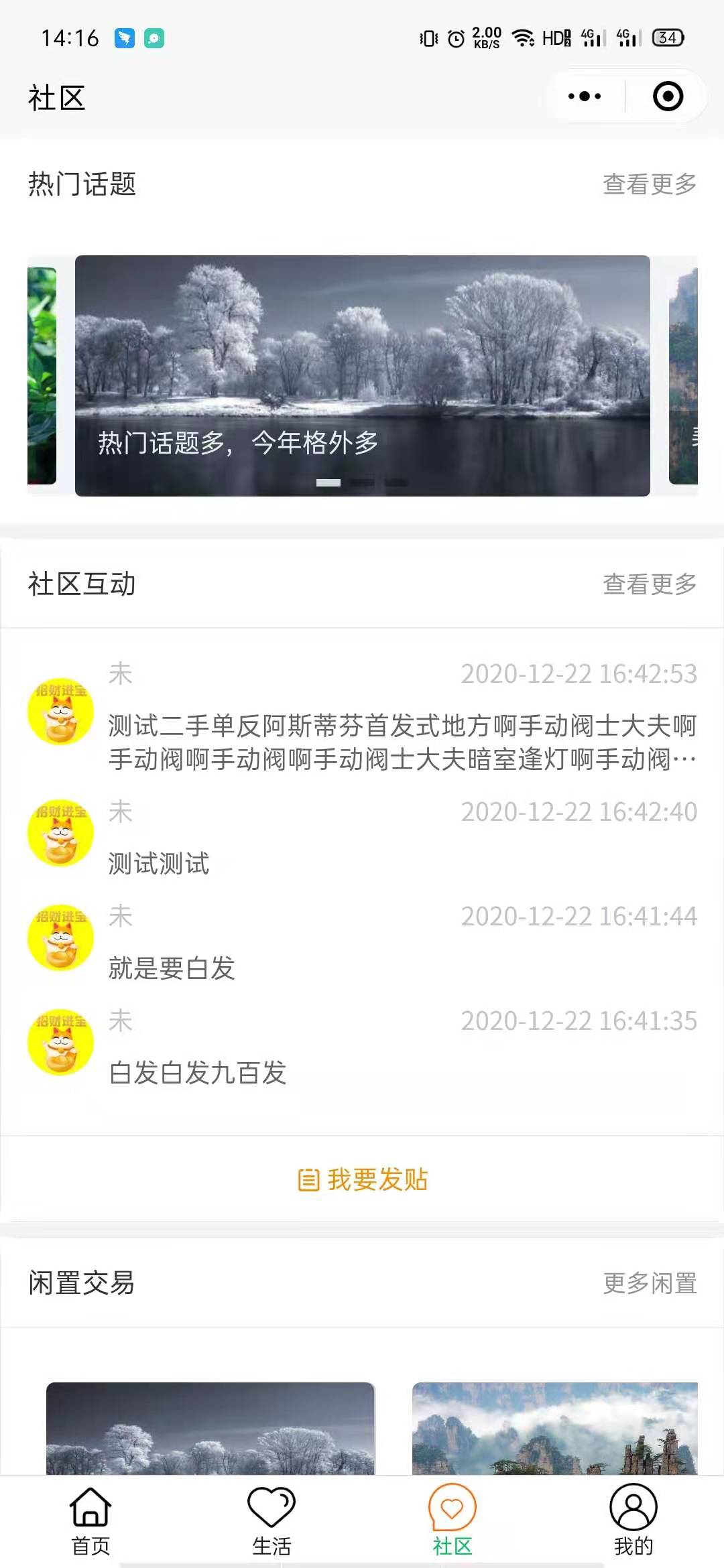Expand 查看更多 in 社区互动 section
This screenshot has width=724, height=1568.
pos(649,584)
